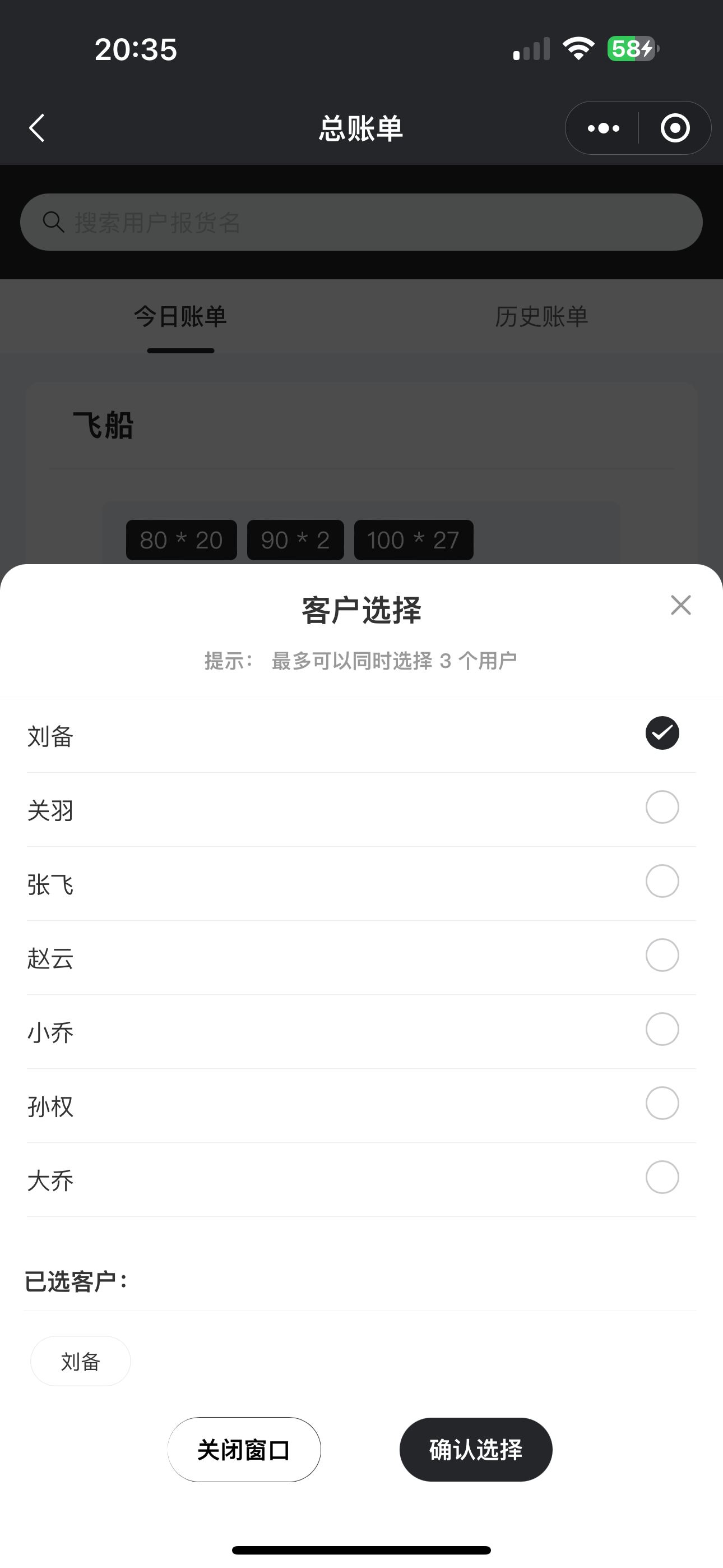
Task: Select customer 关羽
Action: (662, 807)
